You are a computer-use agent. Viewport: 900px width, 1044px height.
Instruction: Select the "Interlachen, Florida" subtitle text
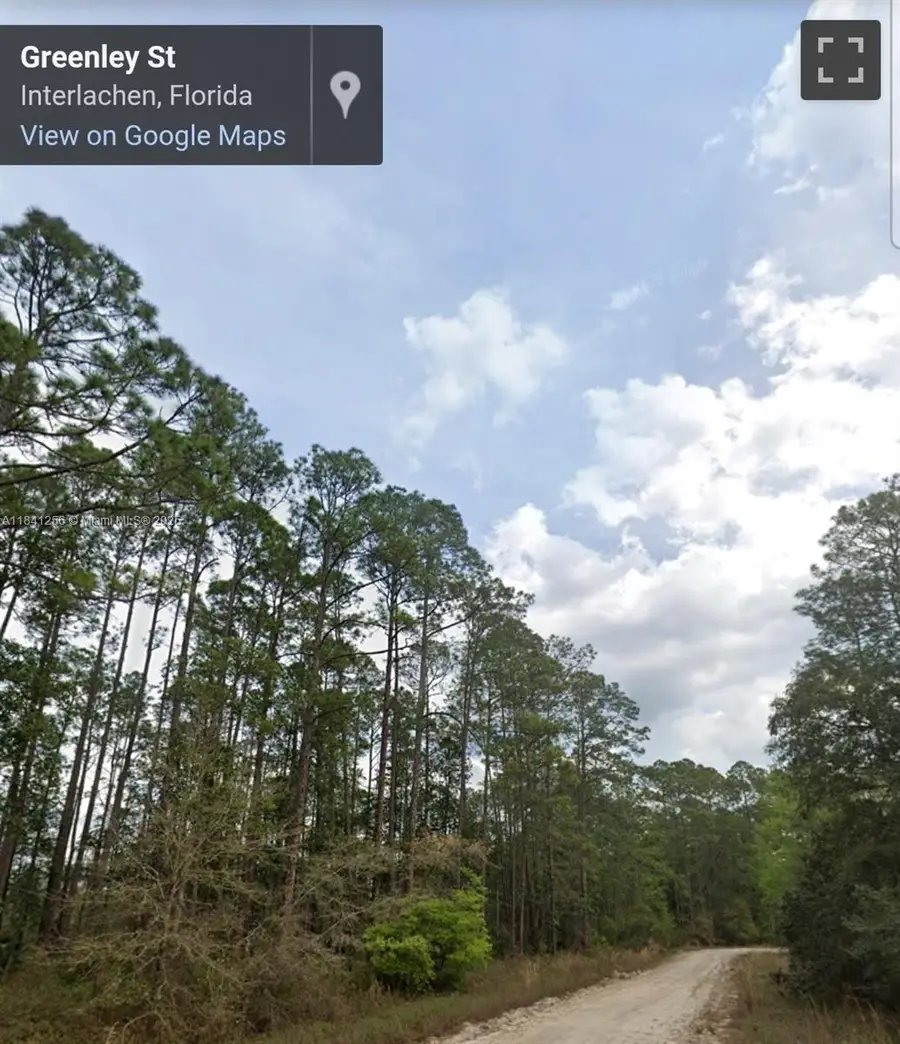pos(135,96)
